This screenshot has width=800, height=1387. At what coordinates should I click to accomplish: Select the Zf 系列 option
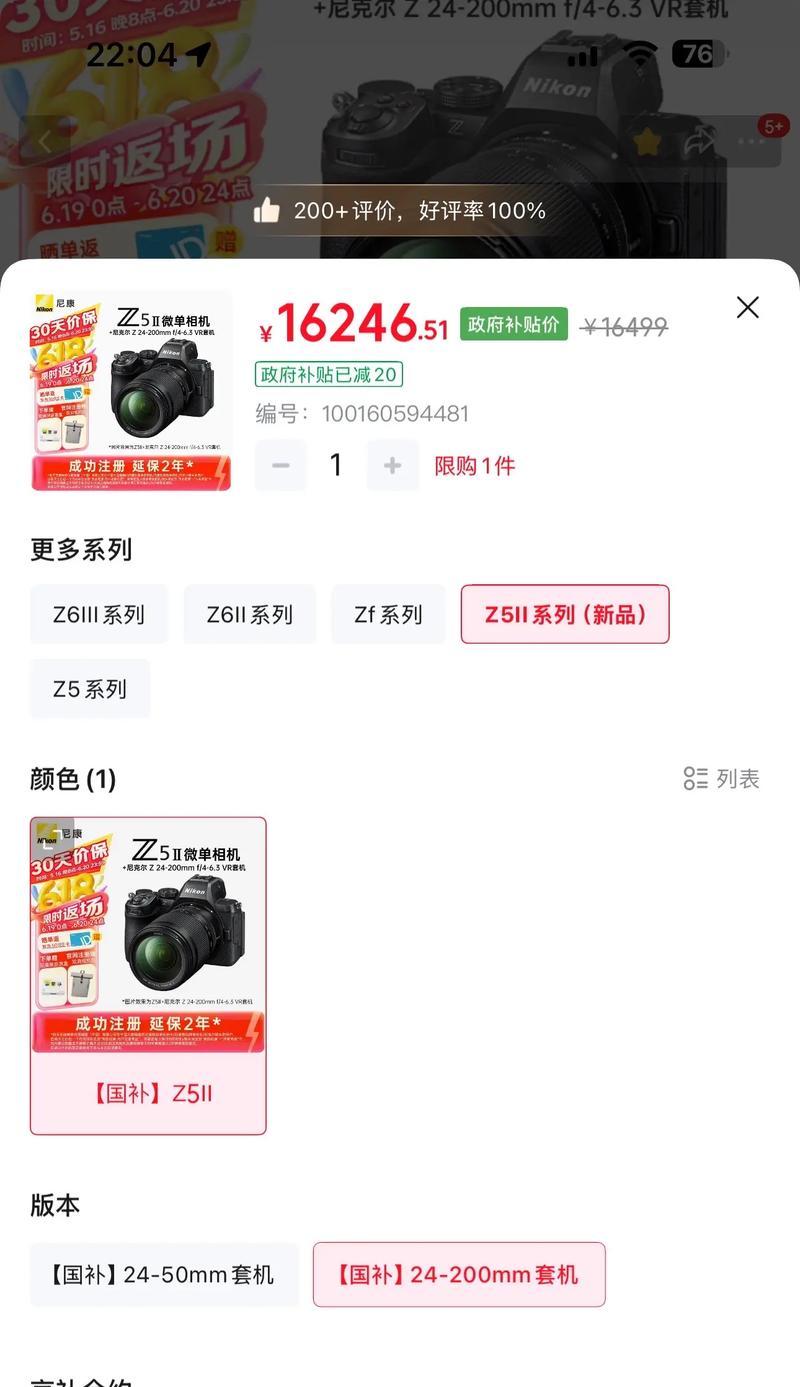point(388,615)
